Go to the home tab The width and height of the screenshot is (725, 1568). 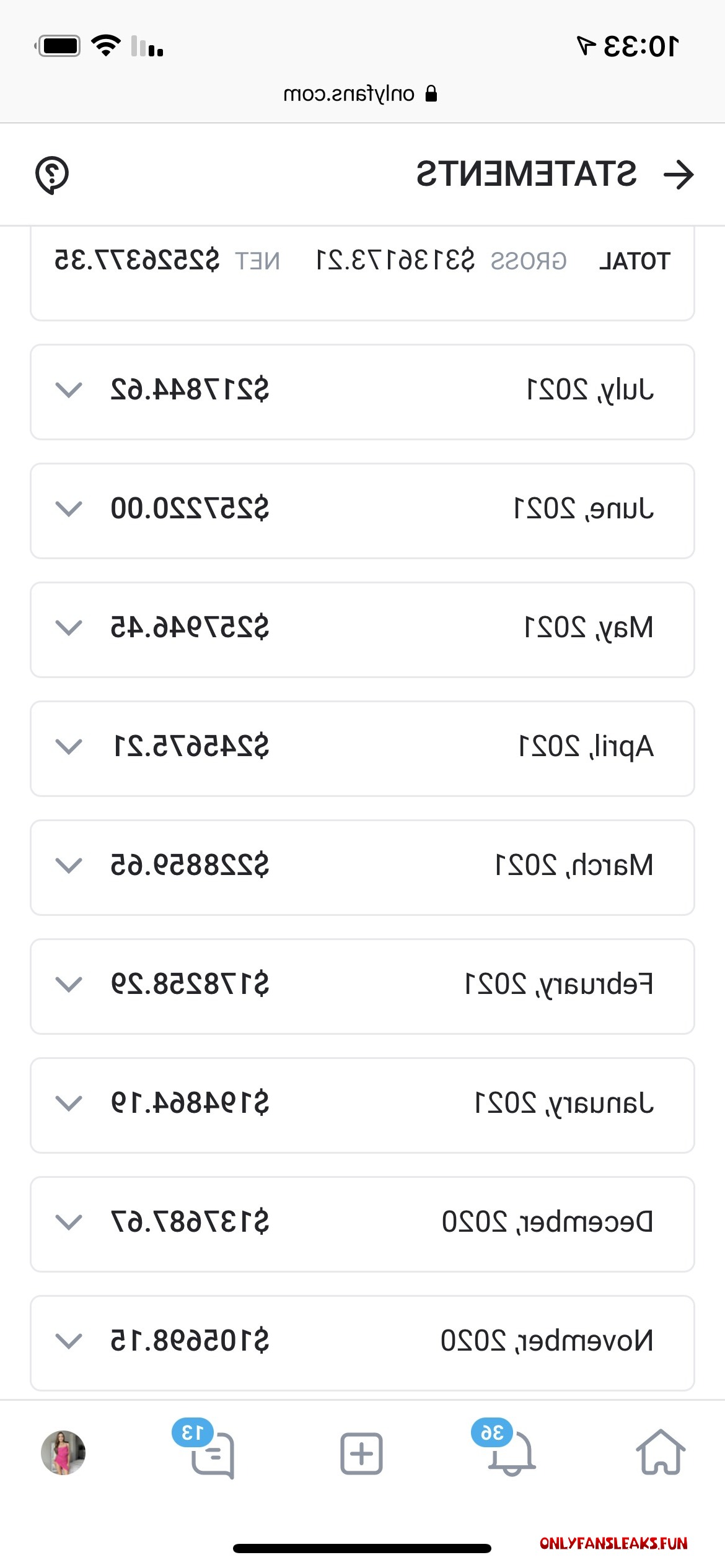point(661,1453)
